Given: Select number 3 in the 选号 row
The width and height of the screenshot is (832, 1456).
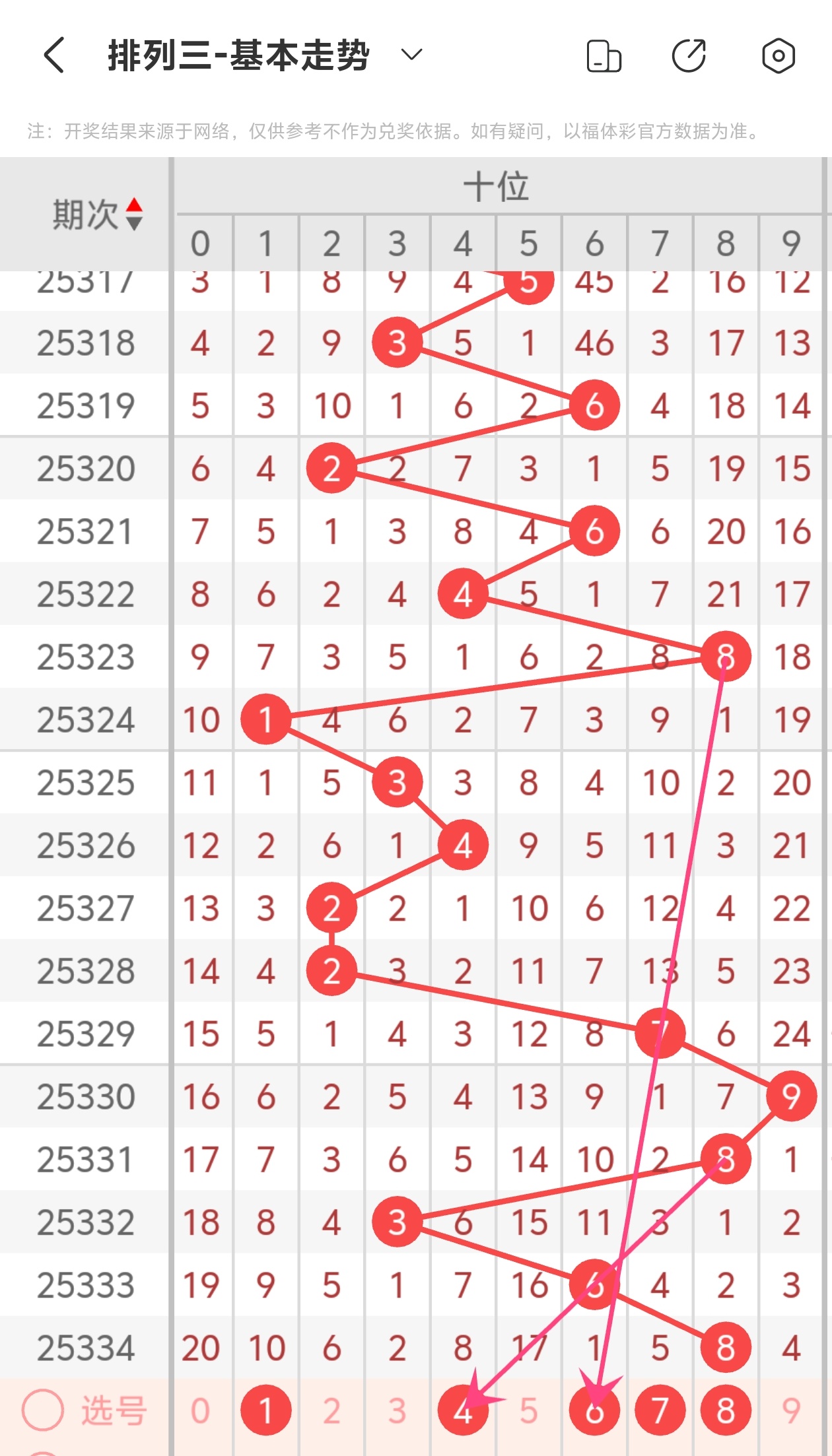Looking at the screenshot, I should (x=397, y=1411).
